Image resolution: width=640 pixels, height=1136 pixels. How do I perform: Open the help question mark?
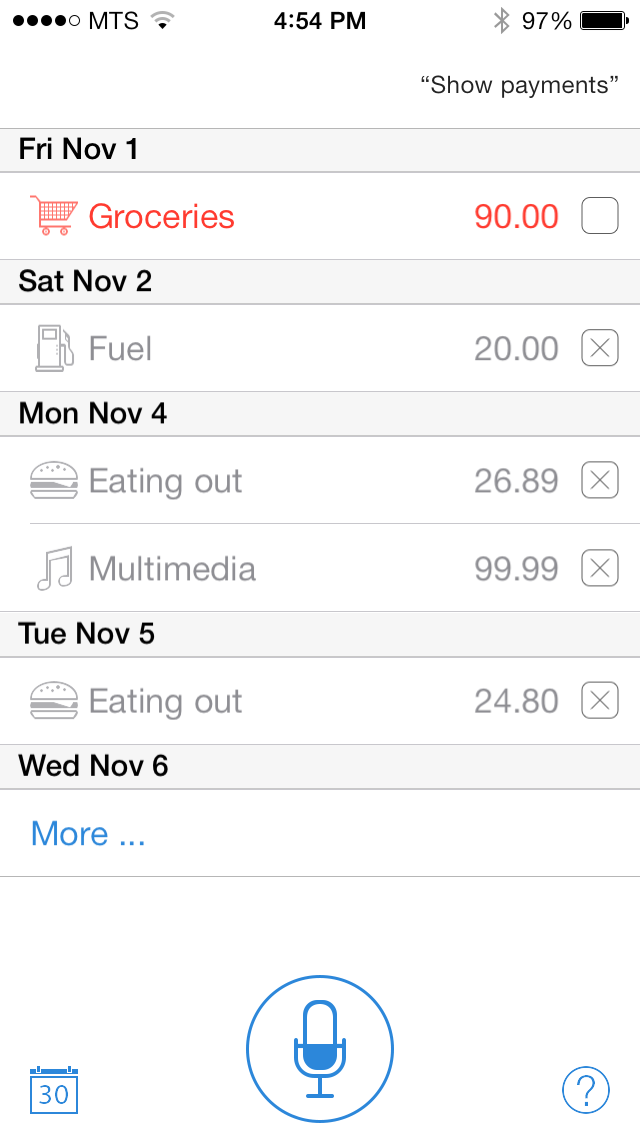click(586, 1090)
